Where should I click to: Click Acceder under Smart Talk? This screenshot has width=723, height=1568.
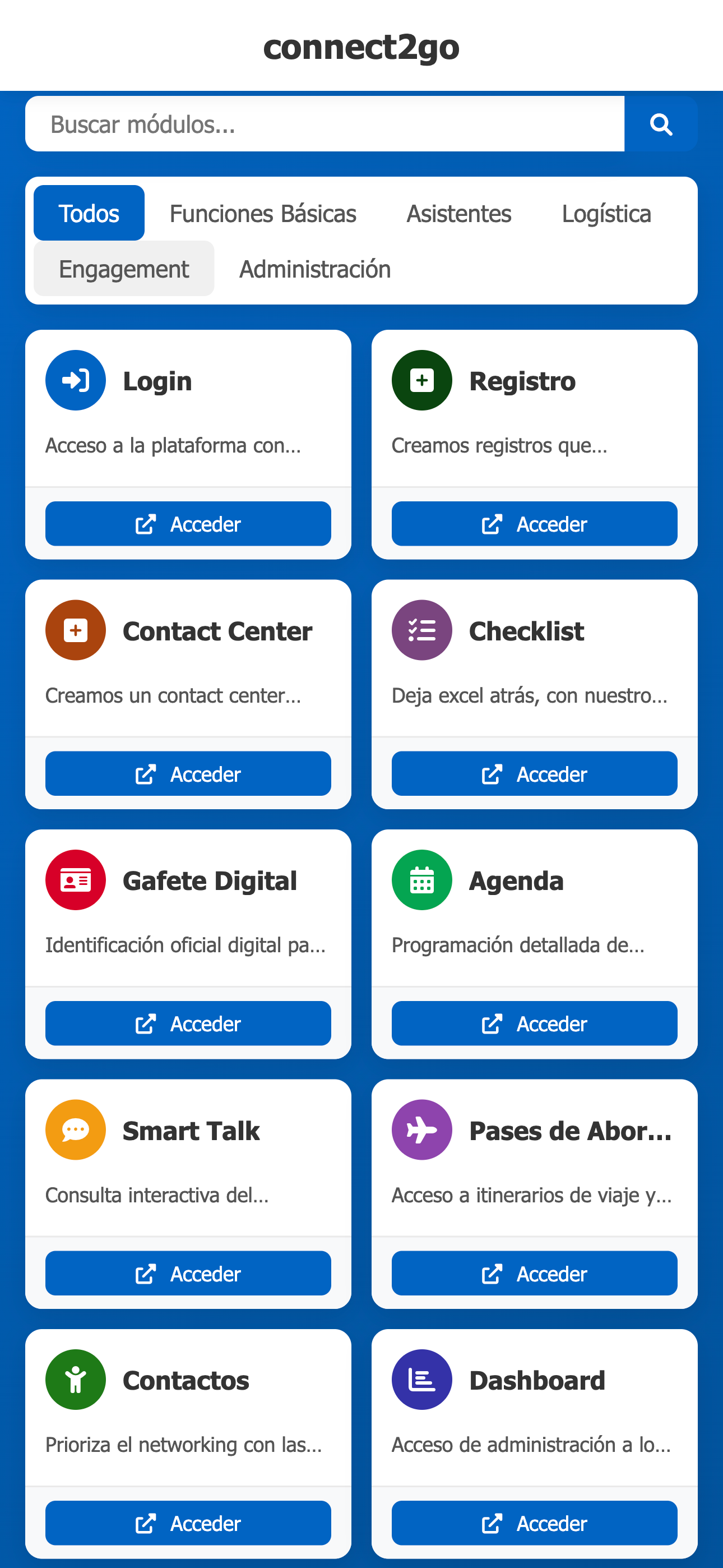coord(187,1274)
